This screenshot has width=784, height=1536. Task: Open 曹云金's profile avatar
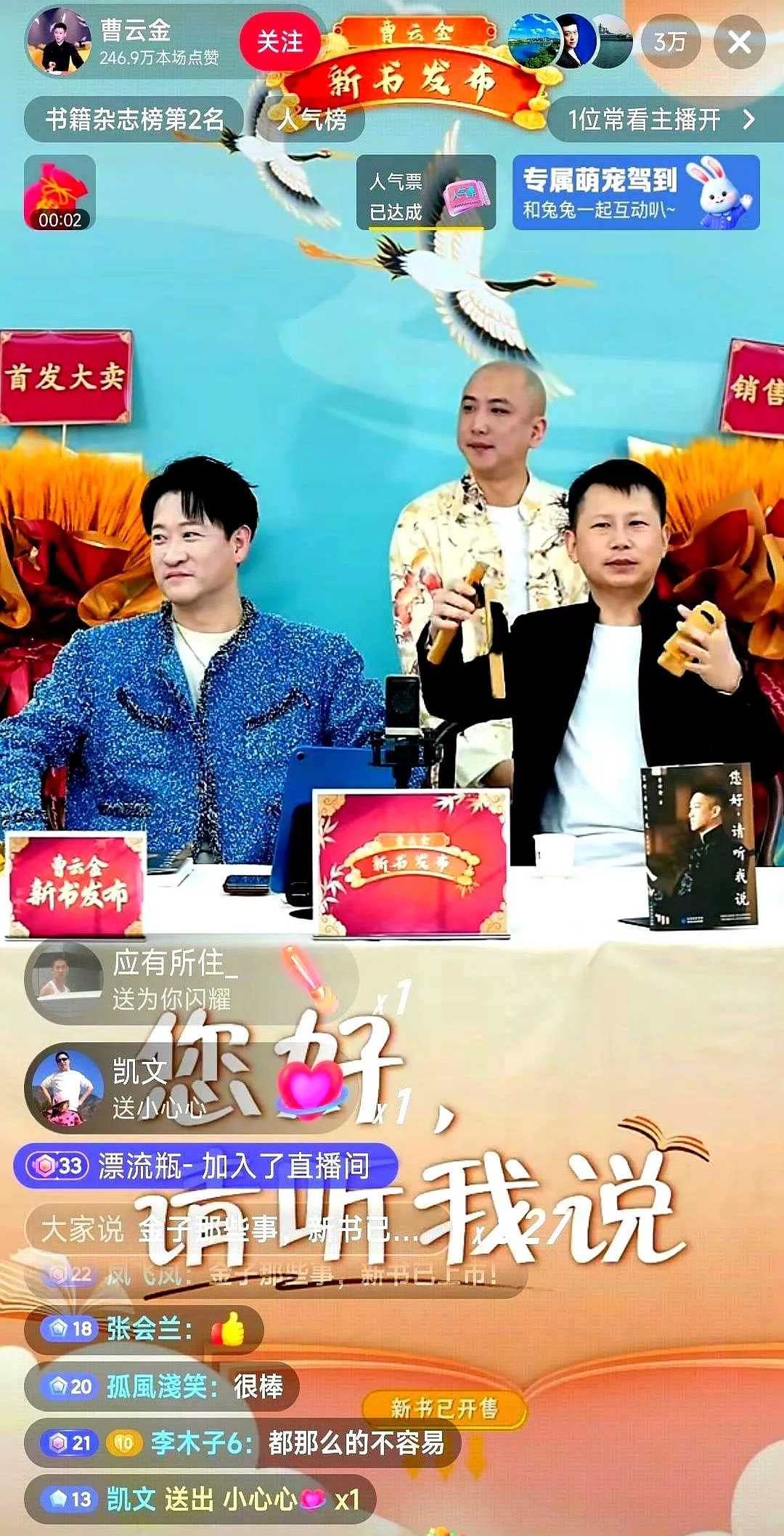tap(60, 42)
